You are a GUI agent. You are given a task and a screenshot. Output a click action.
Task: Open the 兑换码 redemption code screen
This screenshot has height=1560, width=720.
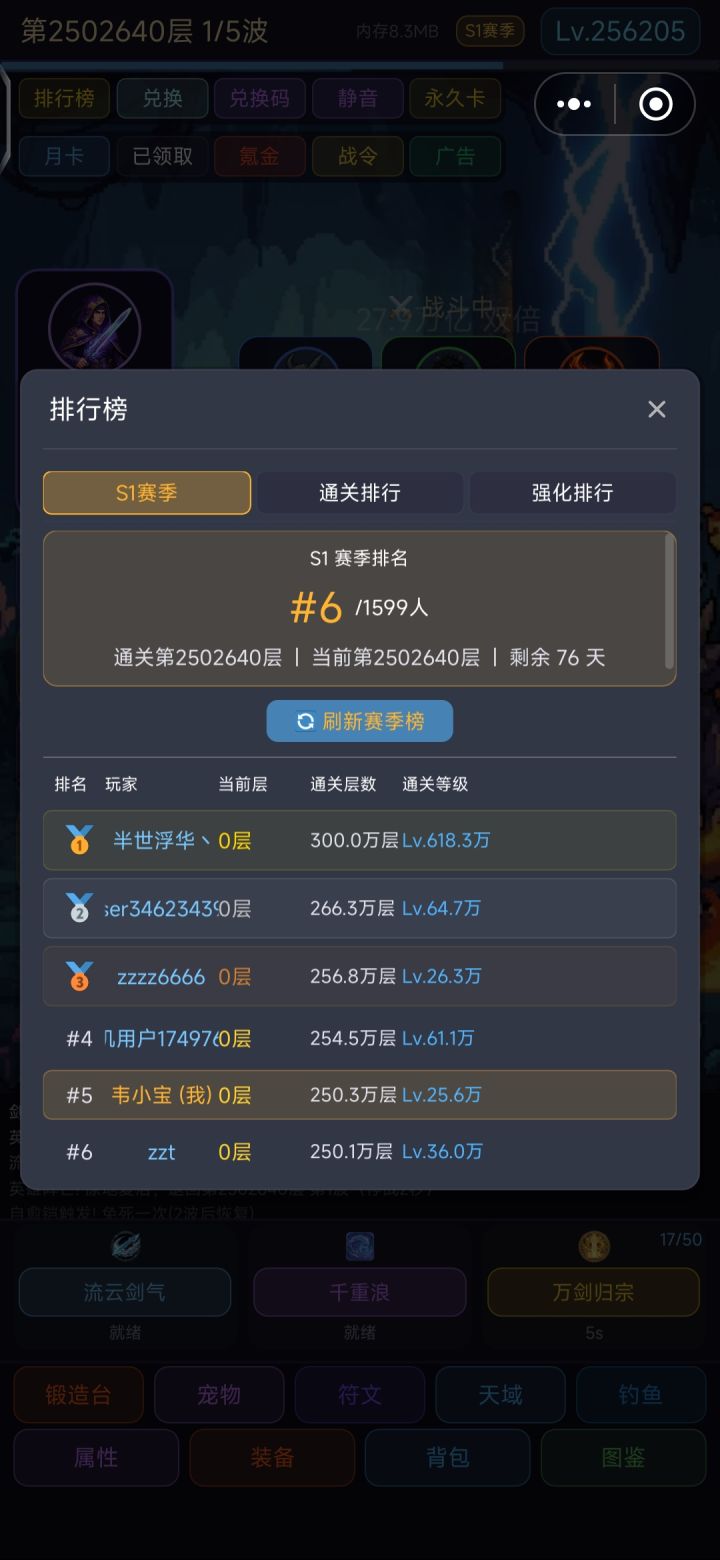[259, 98]
